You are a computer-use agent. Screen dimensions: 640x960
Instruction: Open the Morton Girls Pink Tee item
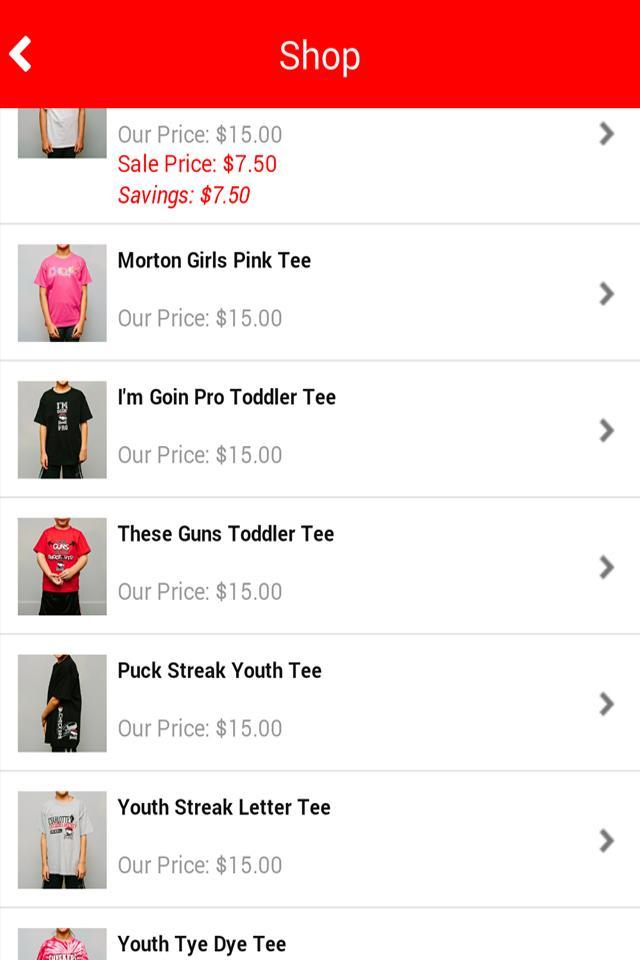pyautogui.click(x=320, y=292)
